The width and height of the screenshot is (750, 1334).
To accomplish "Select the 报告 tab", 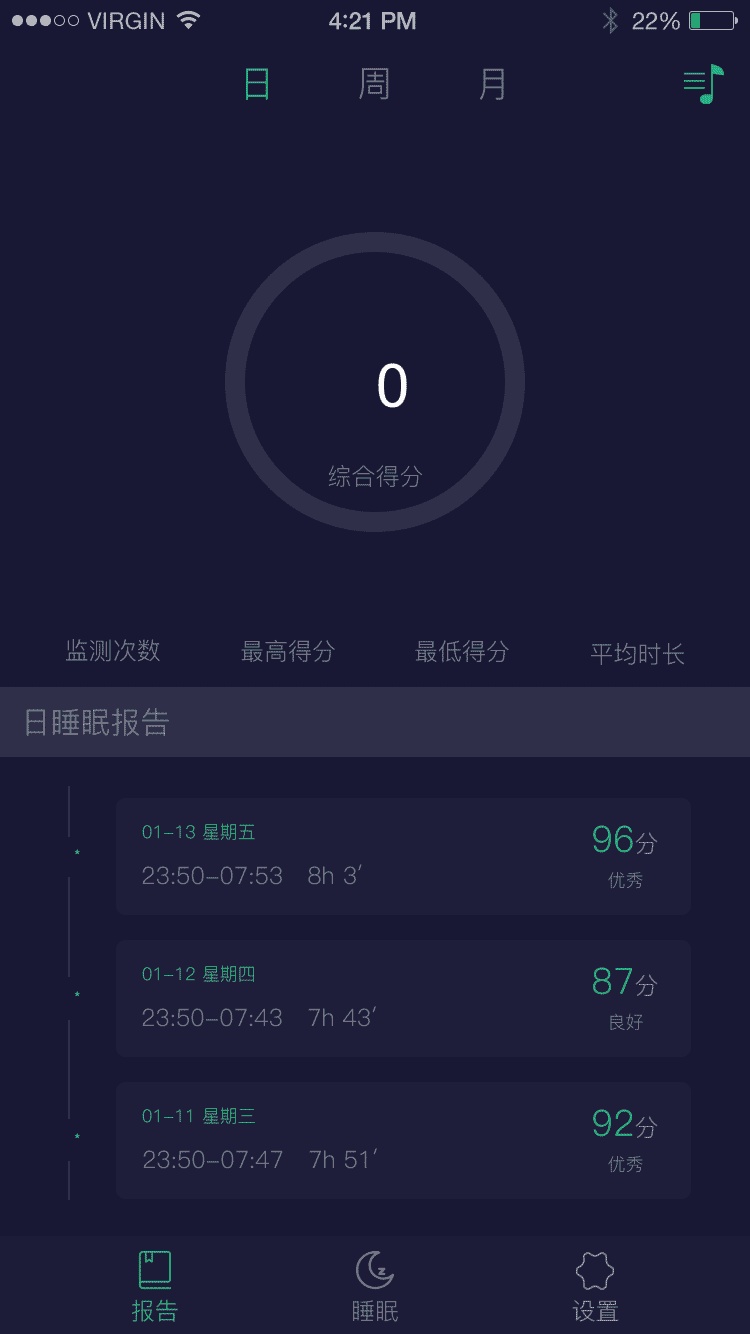I will (x=155, y=1285).
